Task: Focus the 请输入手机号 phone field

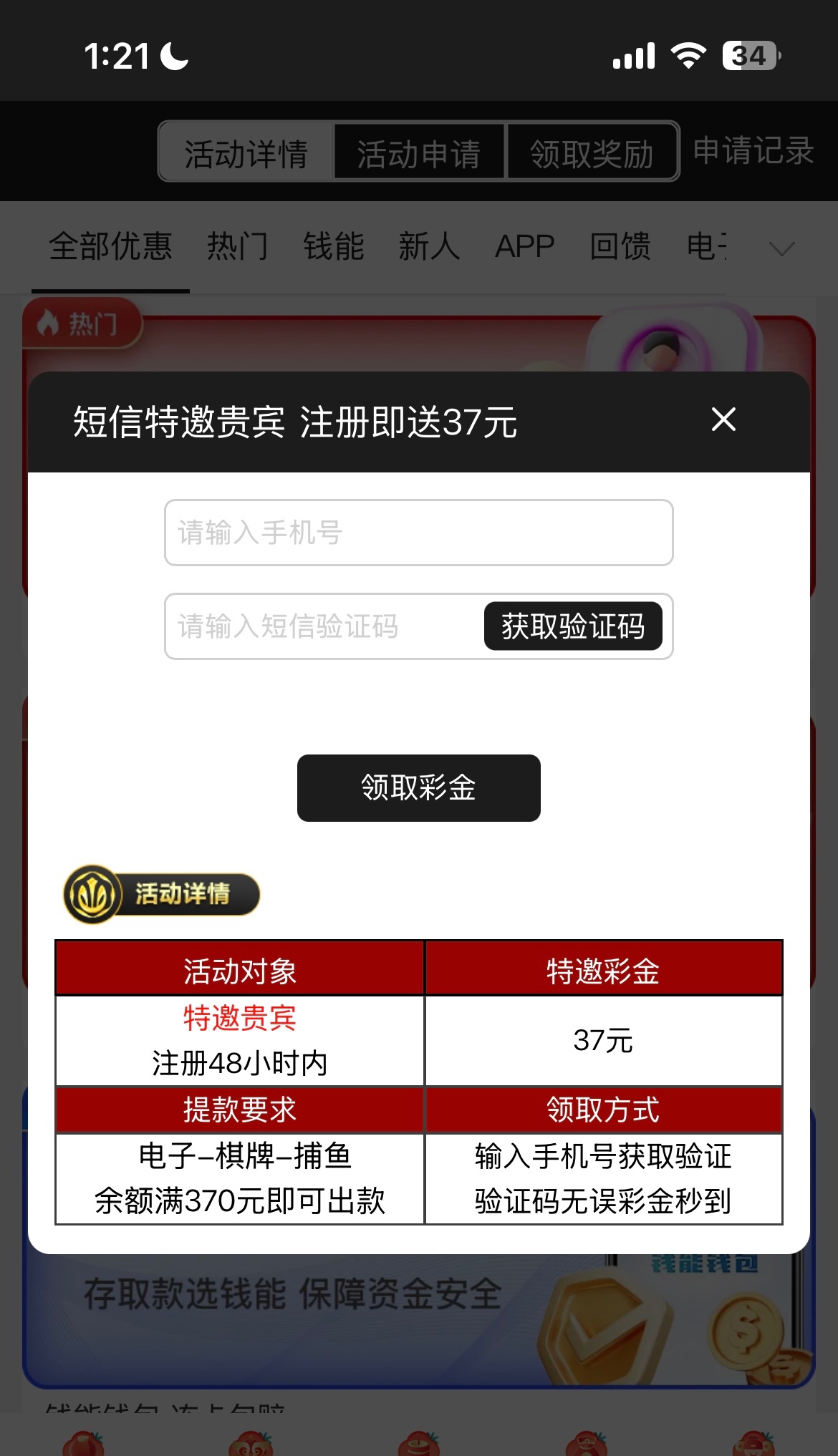Action: 418,533
